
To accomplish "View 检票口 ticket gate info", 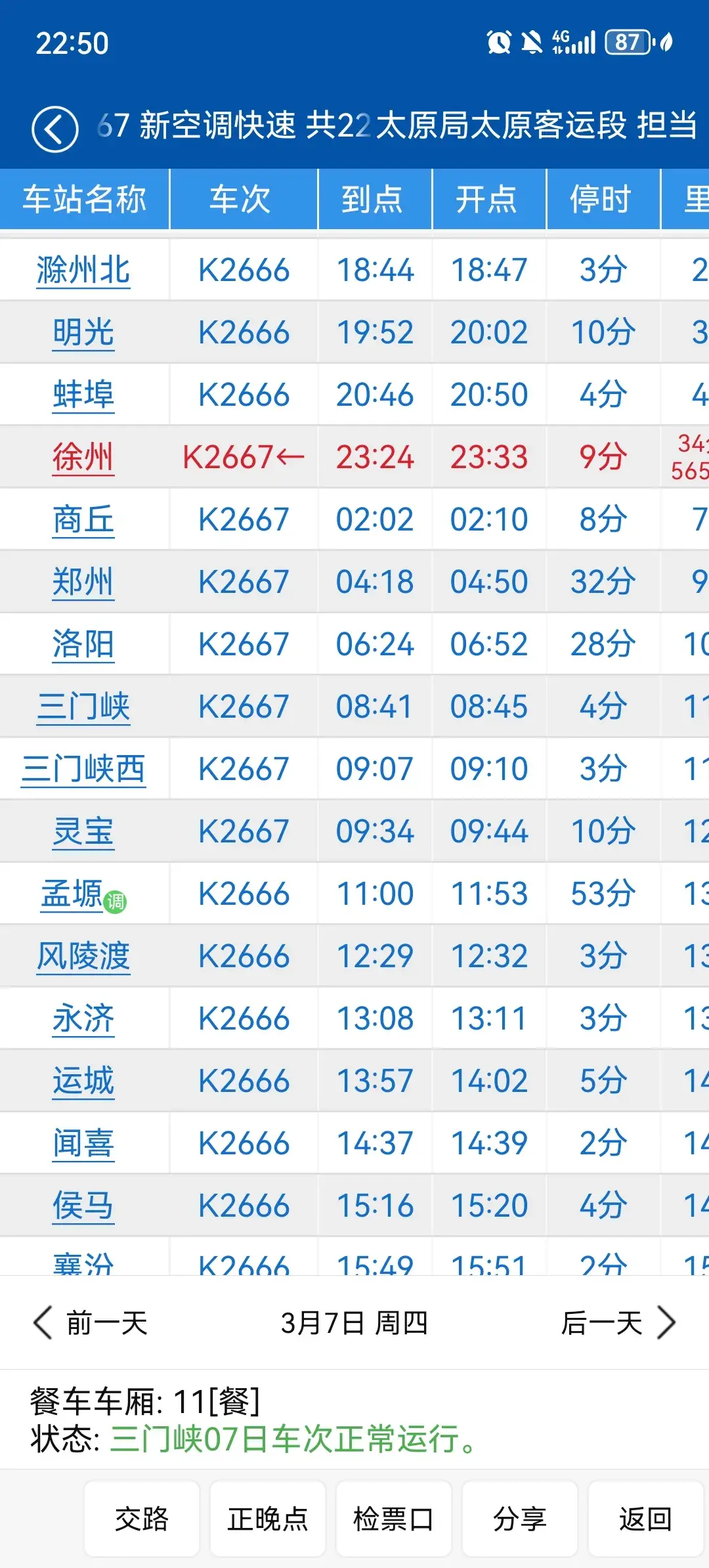I will (393, 1519).
